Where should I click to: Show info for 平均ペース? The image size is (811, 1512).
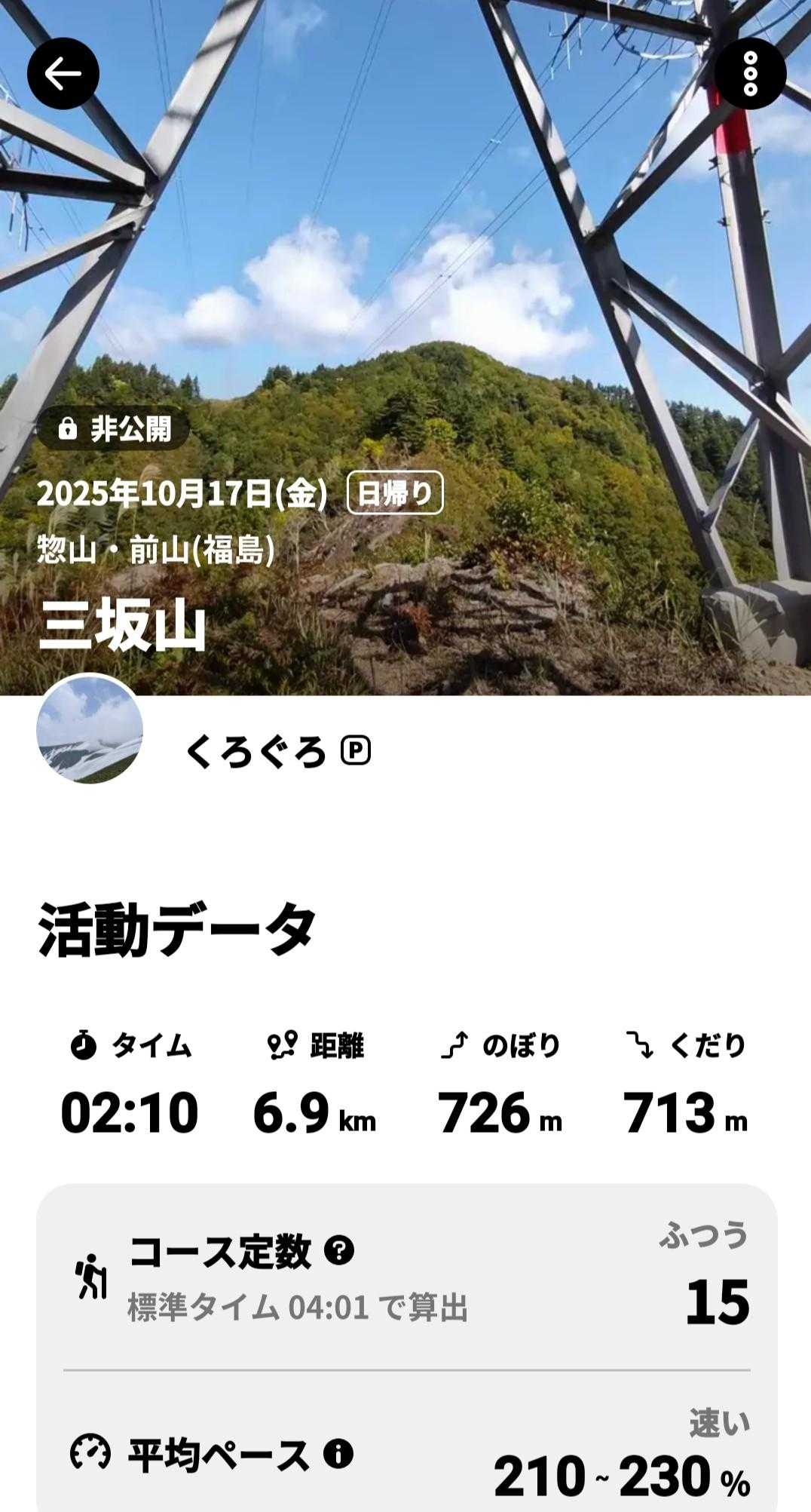coord(338,1453)
